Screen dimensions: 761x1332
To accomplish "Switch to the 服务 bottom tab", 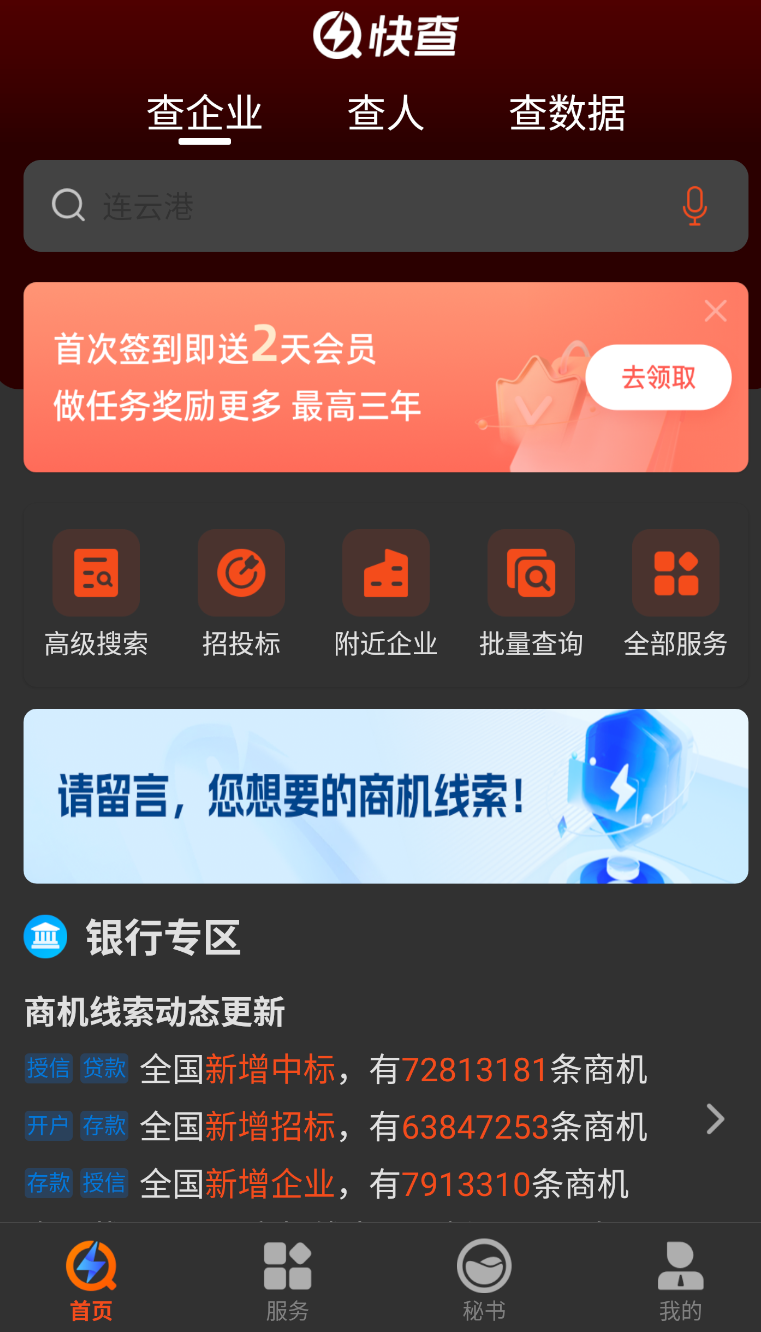I will point(287,1280).
